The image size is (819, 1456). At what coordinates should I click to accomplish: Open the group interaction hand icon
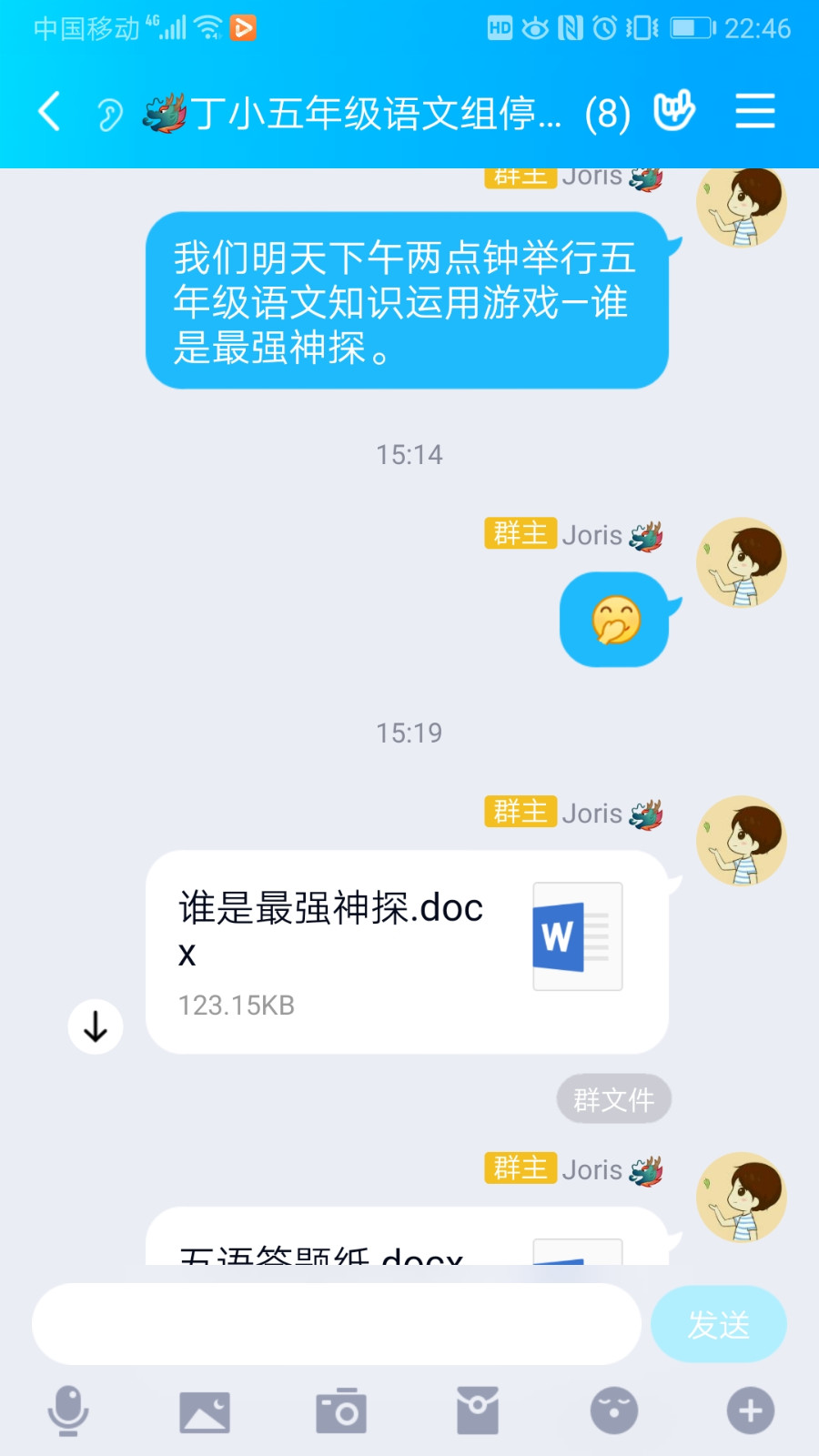pos(674,111)
